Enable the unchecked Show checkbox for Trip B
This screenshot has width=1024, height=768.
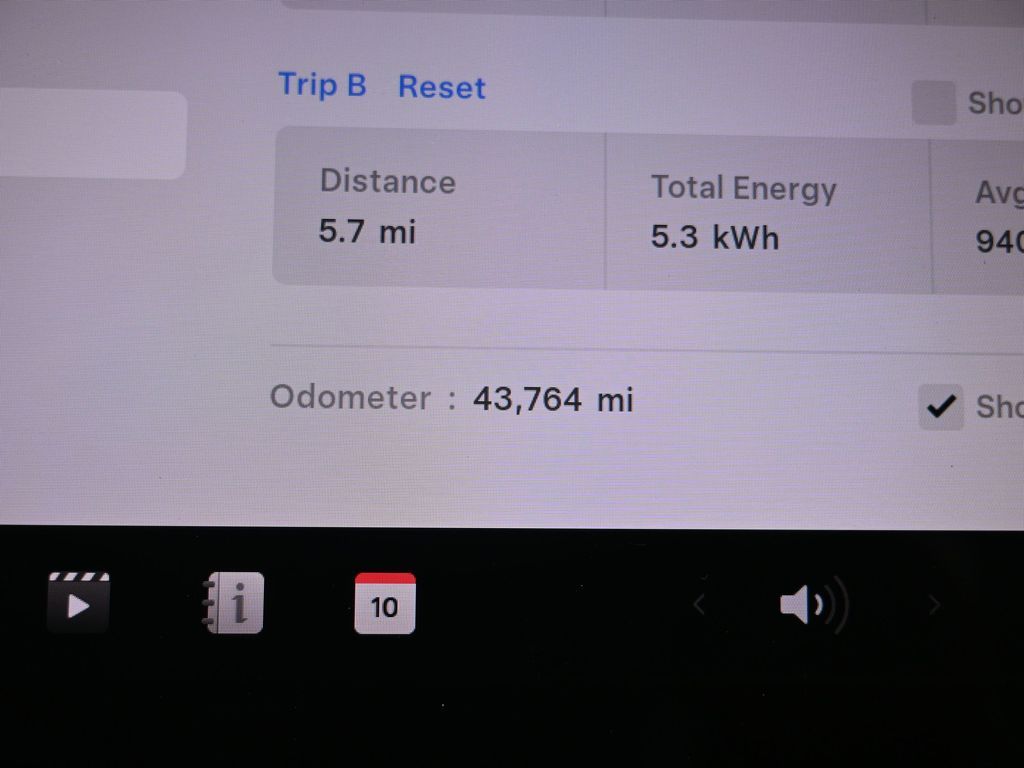point(934,103)
